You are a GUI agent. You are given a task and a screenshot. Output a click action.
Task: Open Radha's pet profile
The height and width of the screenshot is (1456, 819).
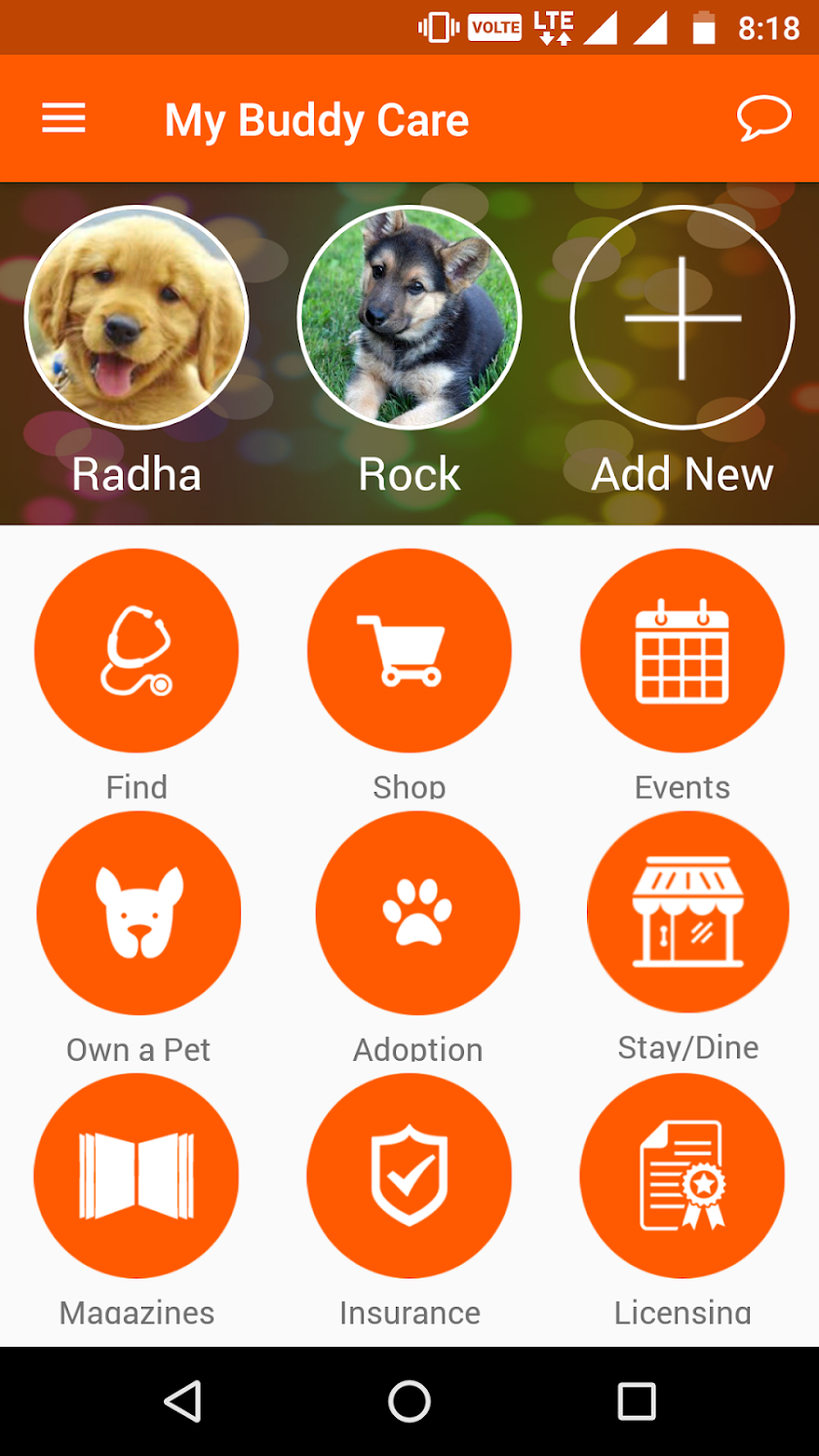click(136, 318)
